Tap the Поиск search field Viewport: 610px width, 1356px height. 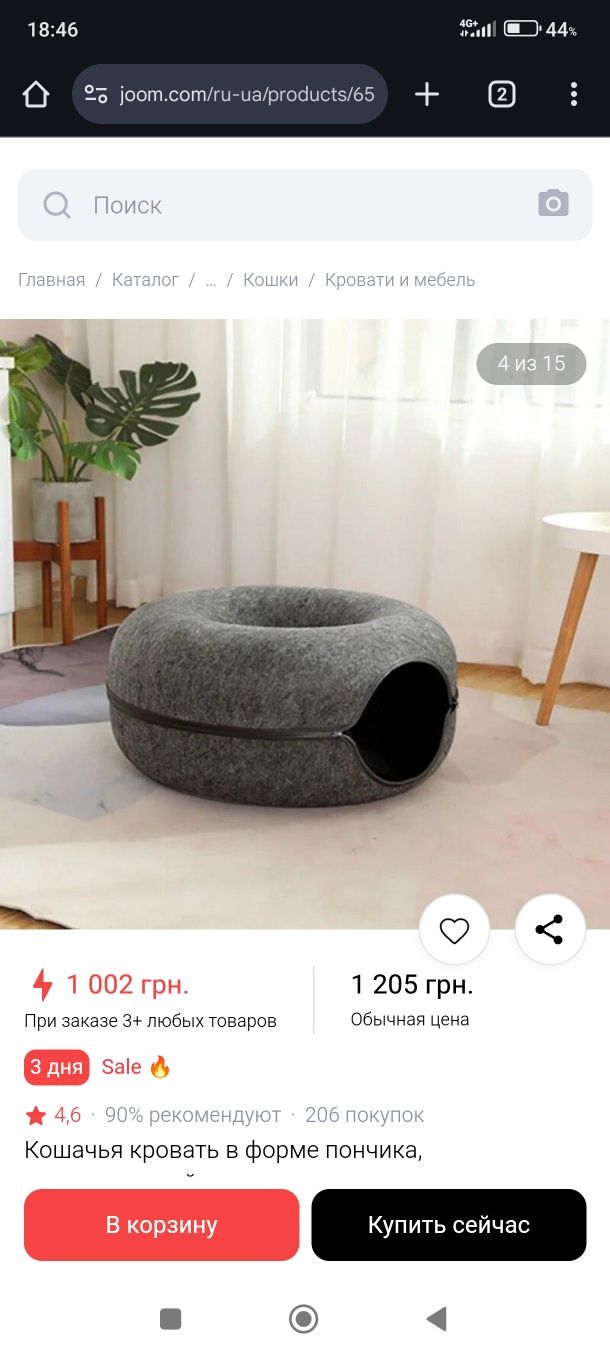point(290,205)
